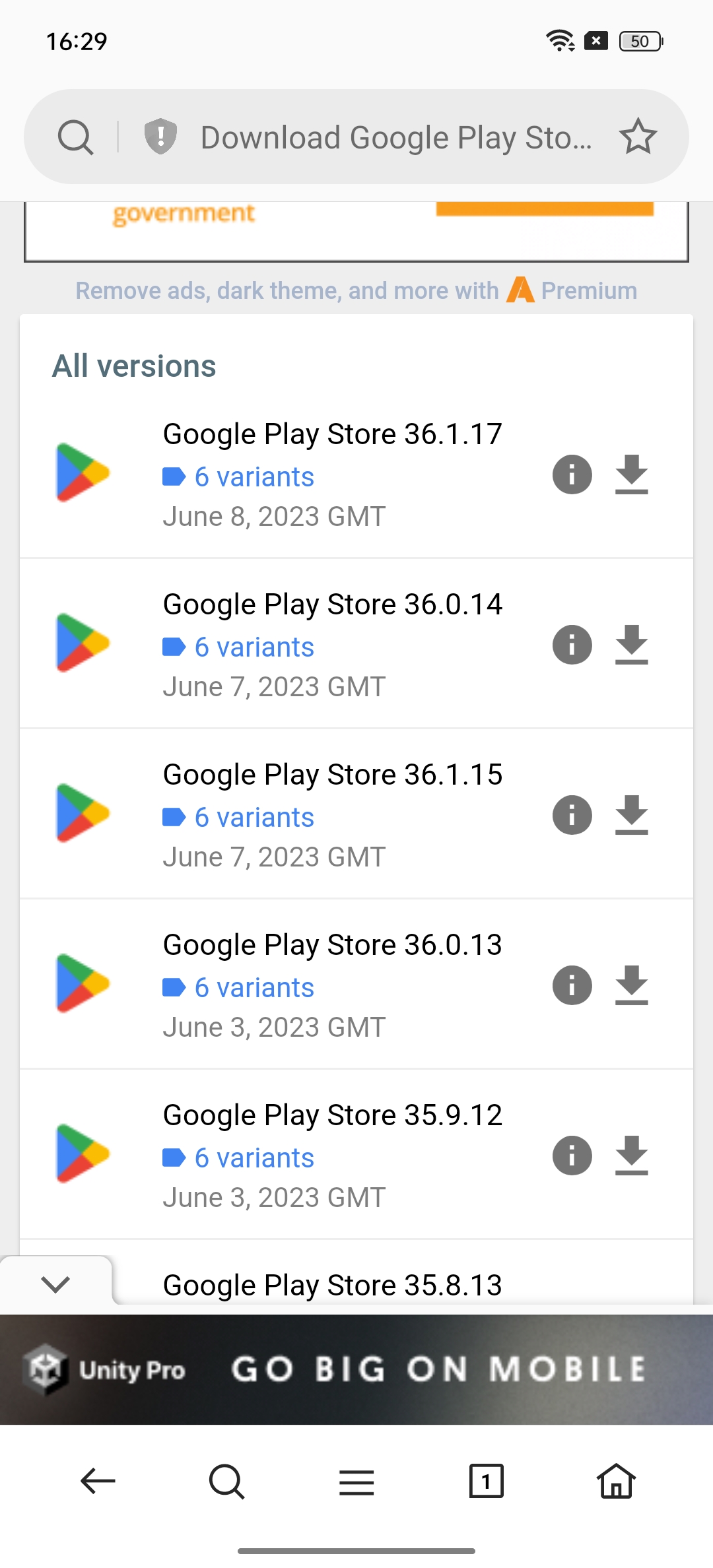Viewport: 713px width, 1568px height.
Task: Tap the search icon in the address bar
Action: [75, 137]
